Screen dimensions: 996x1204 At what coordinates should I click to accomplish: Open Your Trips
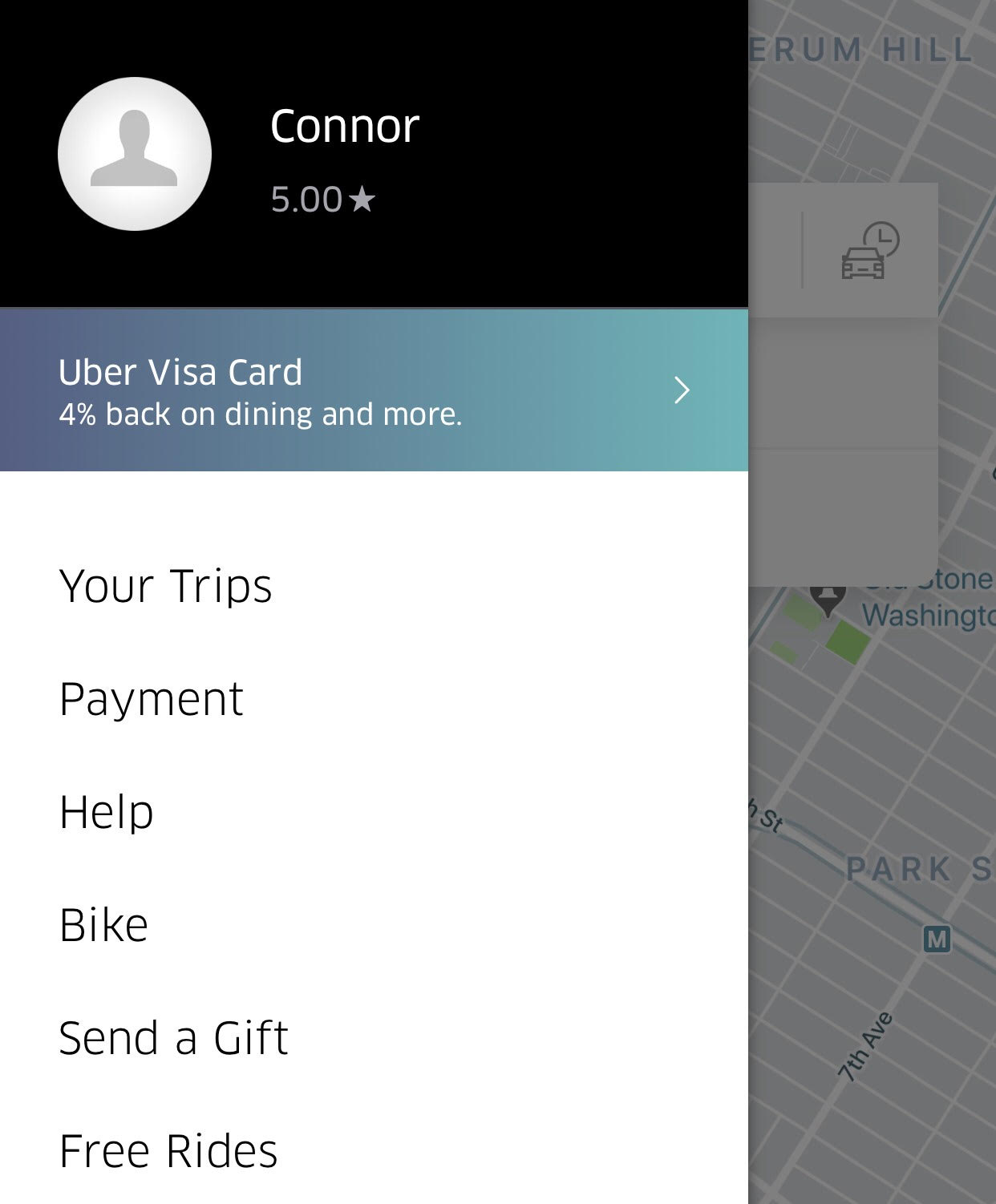pyautogui.click(x=166, y=586)
